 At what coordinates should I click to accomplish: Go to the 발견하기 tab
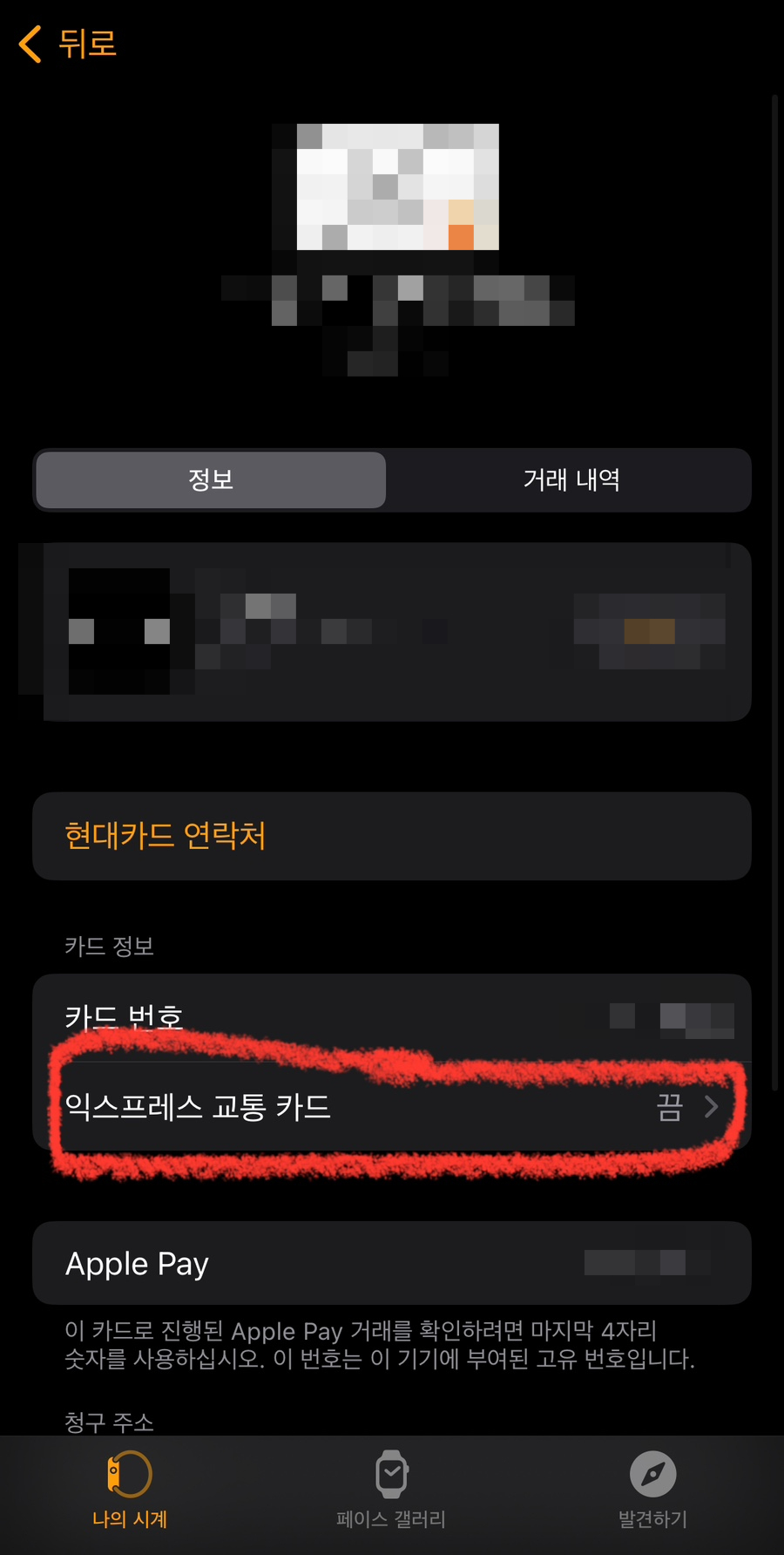click(652, 1490)
